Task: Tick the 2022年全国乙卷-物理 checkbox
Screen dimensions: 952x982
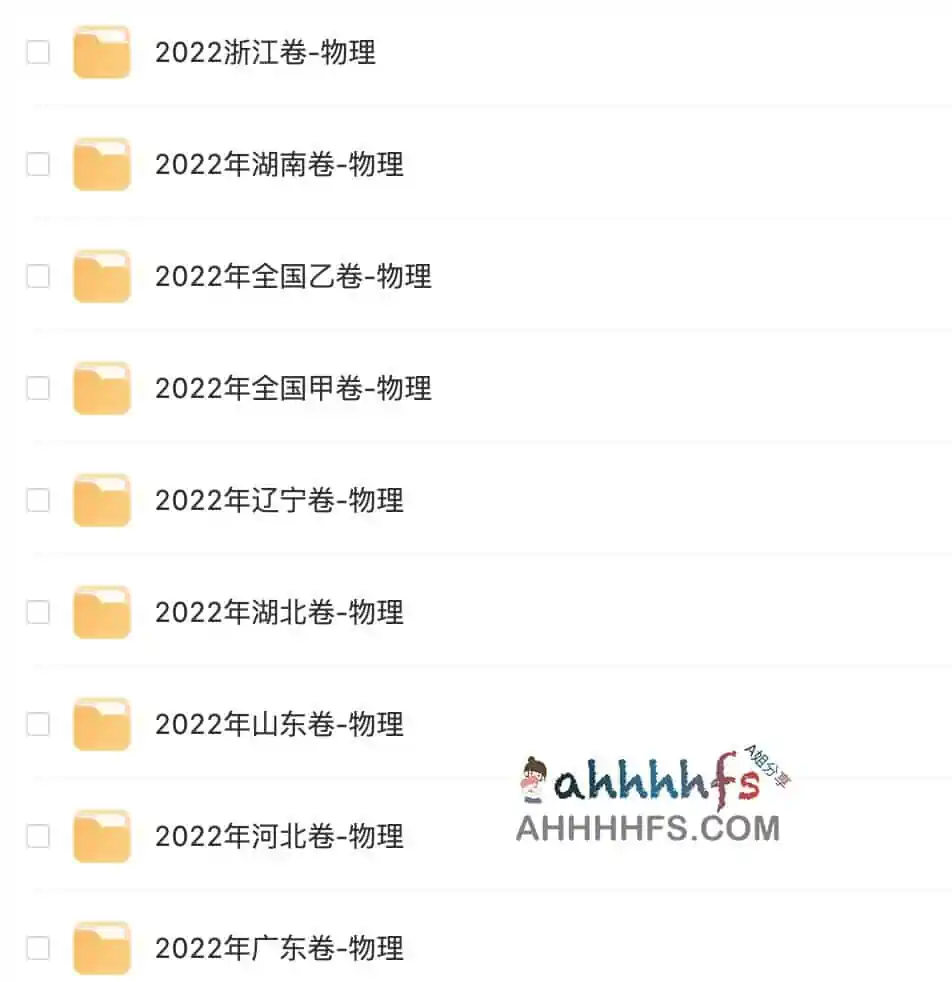Action: [x=38, y=276]
